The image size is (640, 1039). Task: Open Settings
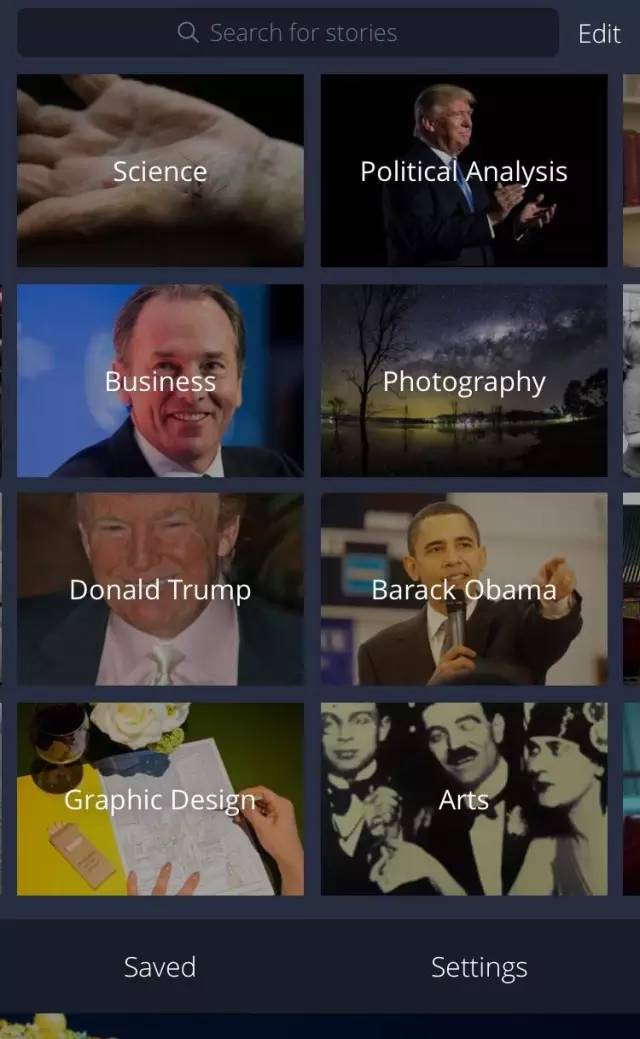[x=479, y=967]
